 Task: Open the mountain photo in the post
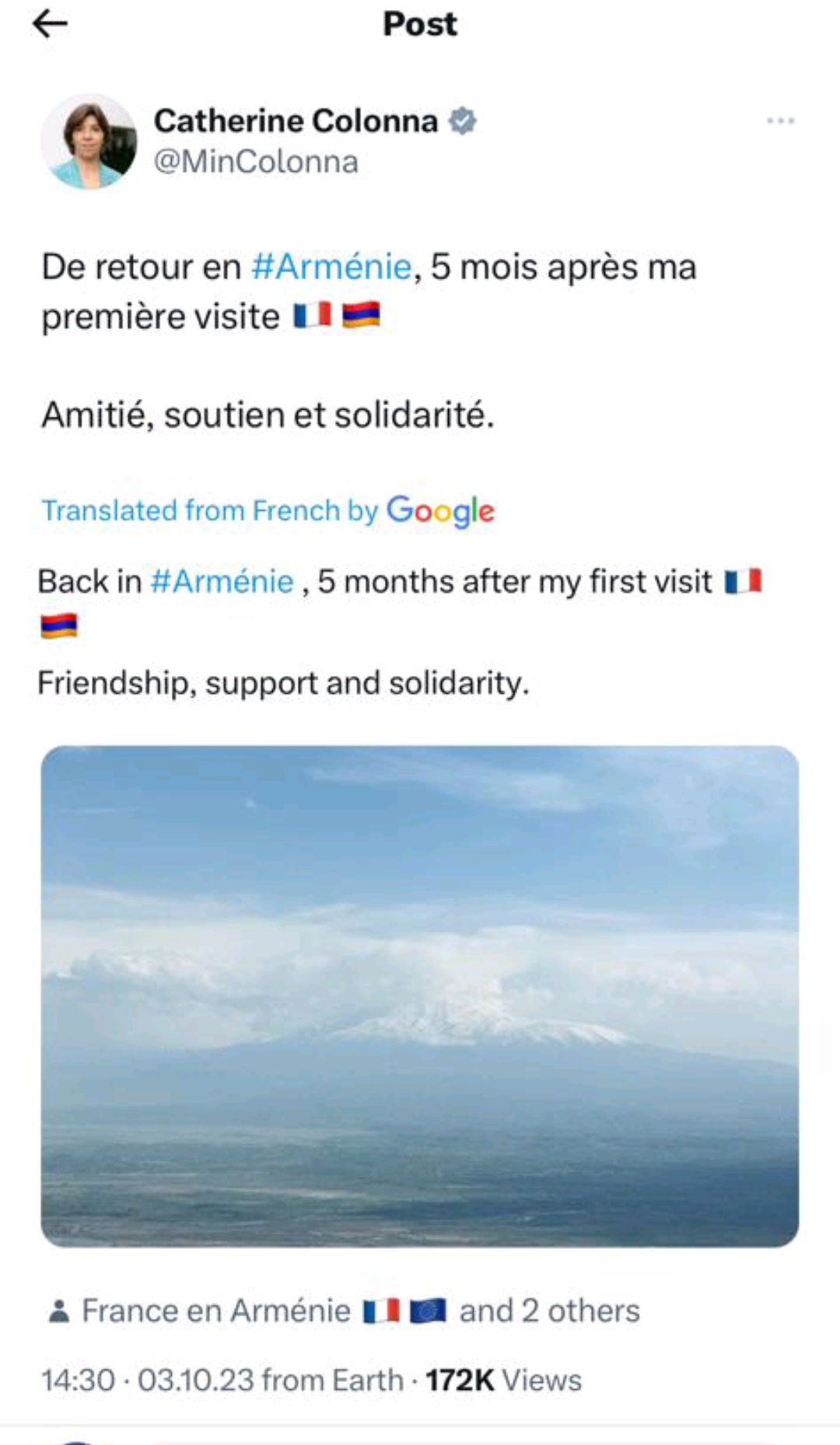(420, 996)
